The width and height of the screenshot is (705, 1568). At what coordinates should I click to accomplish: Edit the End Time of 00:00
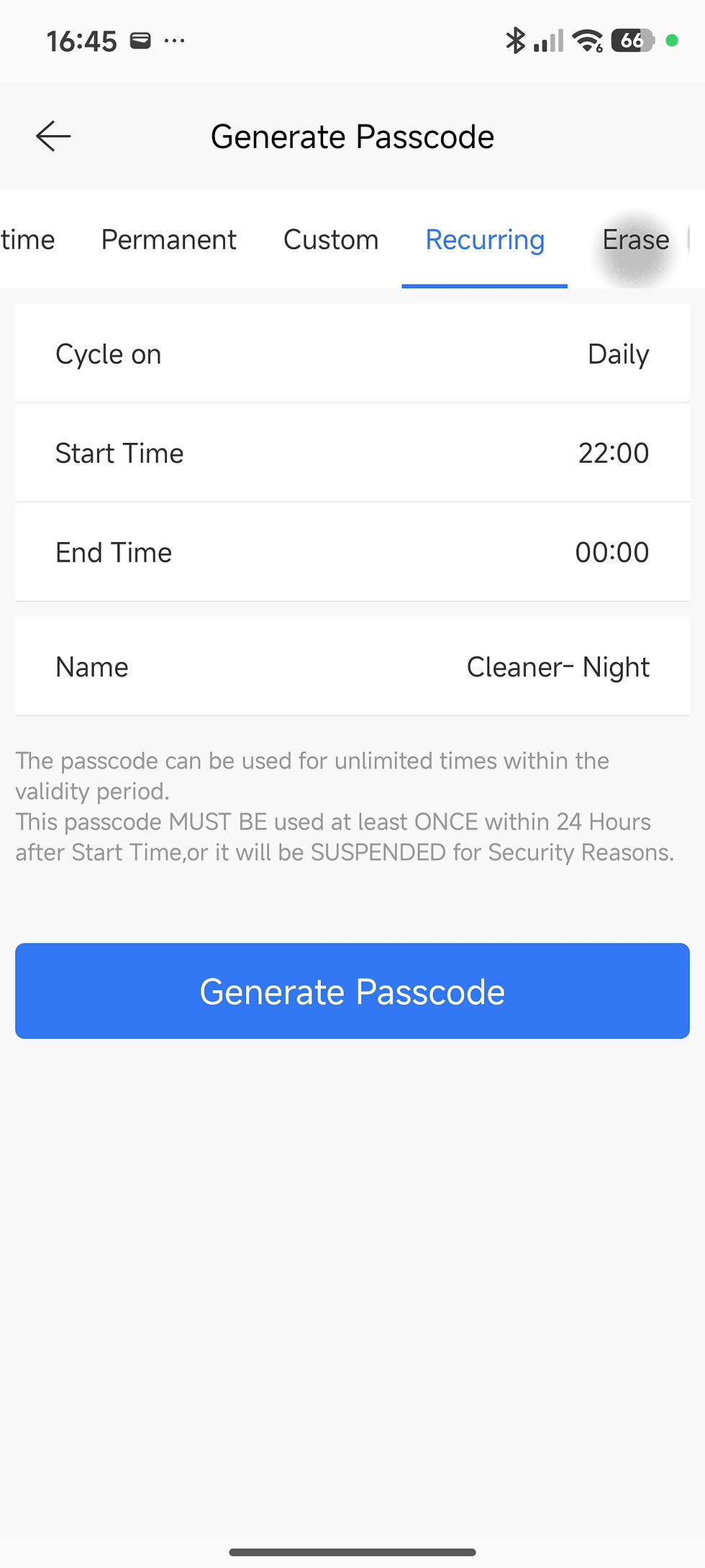click(x=352, y=552)
